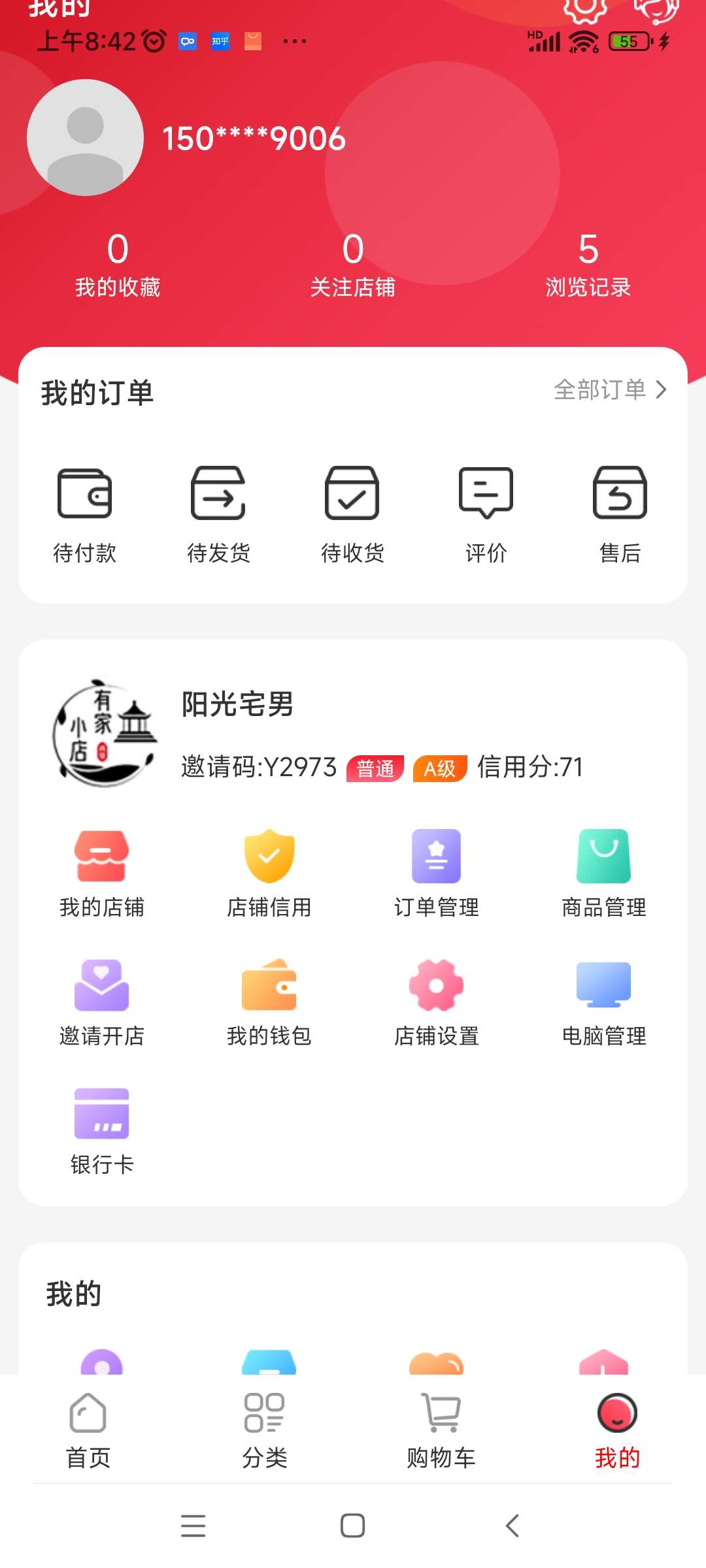Open 评价 order reviews
This screenshot has width=706, height=1568.
(x=486, y=513)
